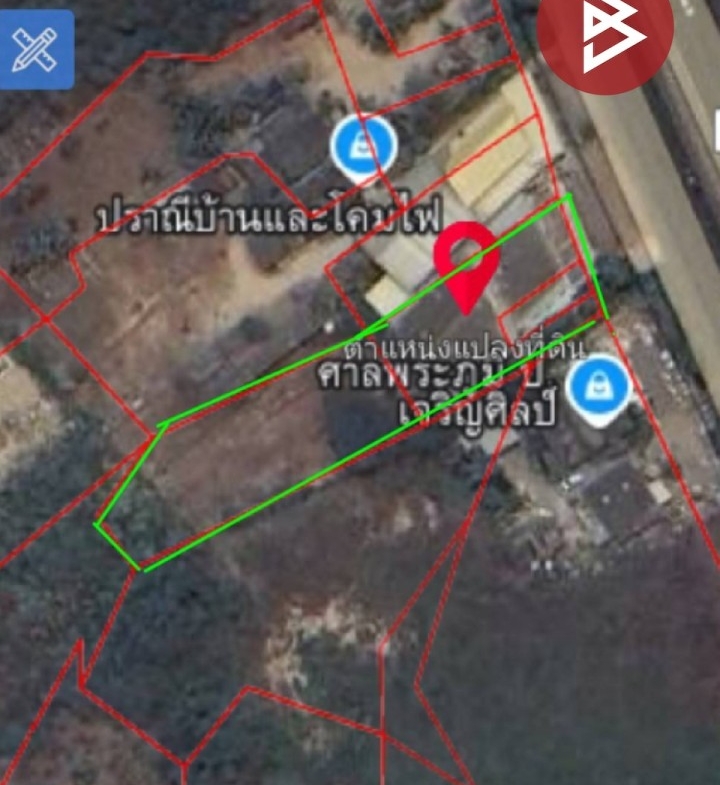
Task: Open the ปราณีบ้านและโคมไฟ shop marker
Action: tap(365, 146)
